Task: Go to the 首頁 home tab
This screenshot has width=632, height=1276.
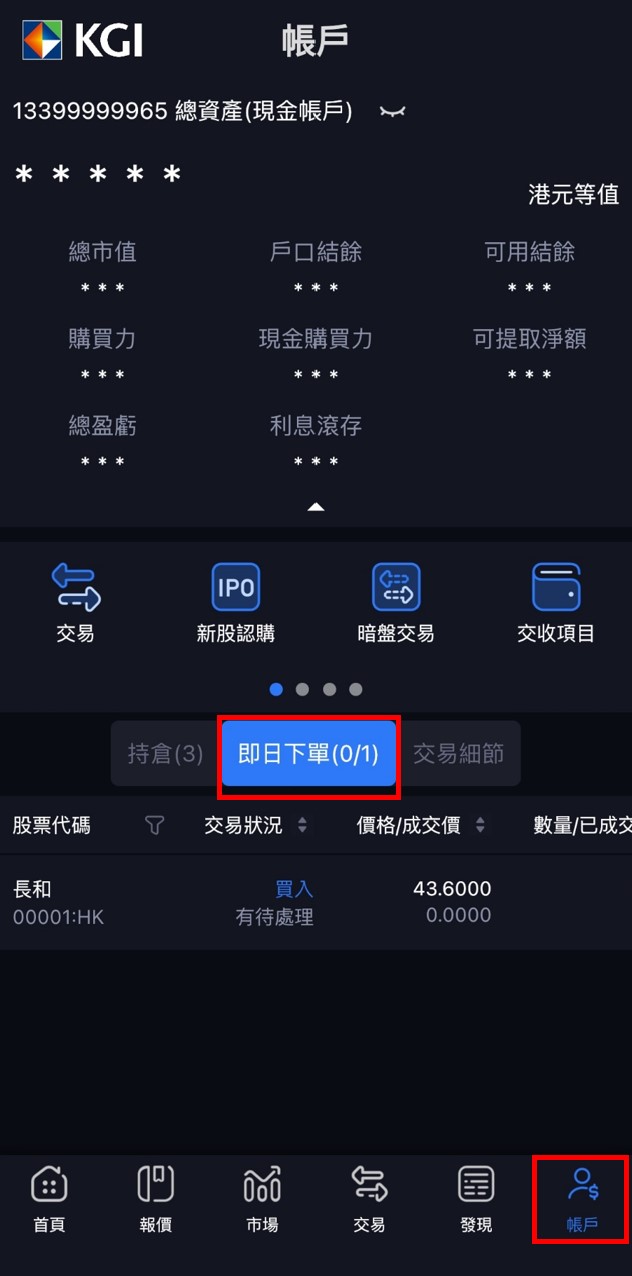Action: pyautogui.click(x=49, y=1198)
